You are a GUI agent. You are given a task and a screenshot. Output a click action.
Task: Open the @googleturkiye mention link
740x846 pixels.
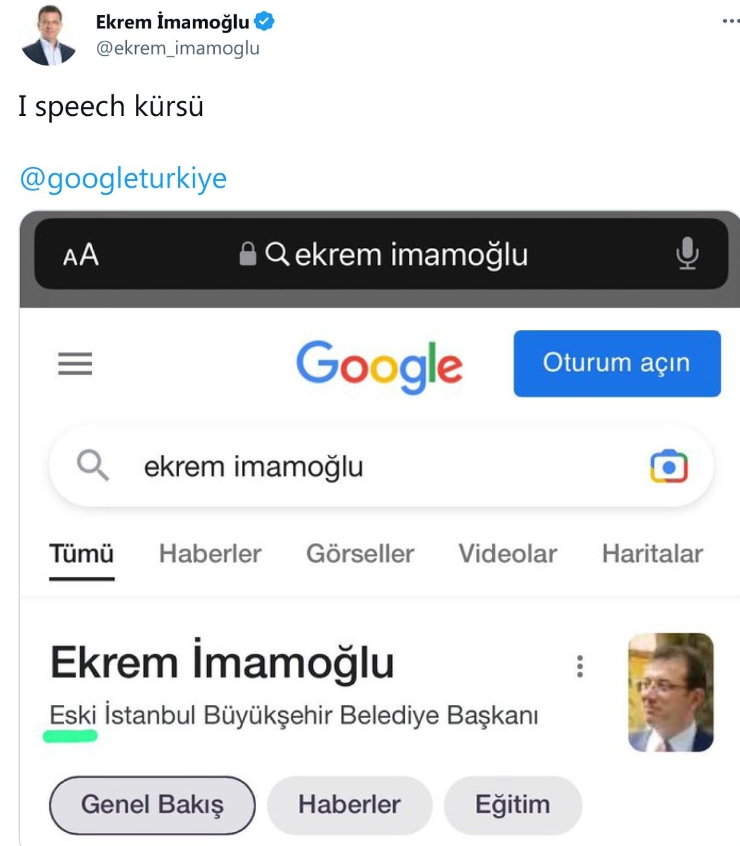pos(123,179)
